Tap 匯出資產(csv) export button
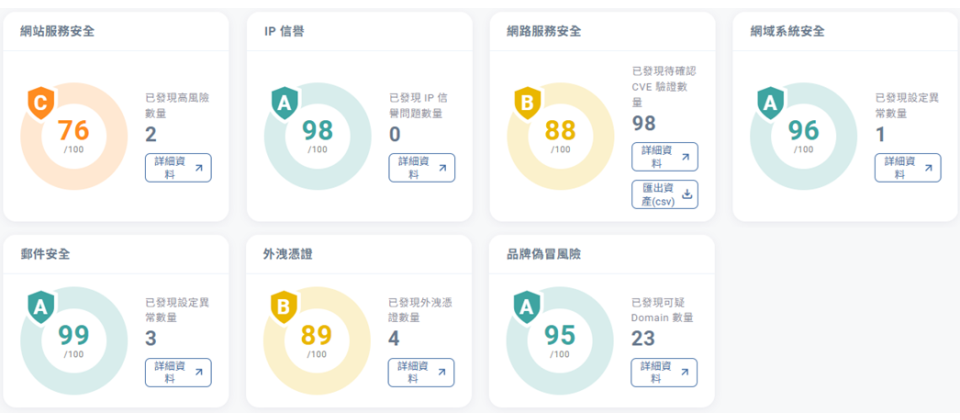This screenshot has width=960, height=420. [x=664, y=195]
